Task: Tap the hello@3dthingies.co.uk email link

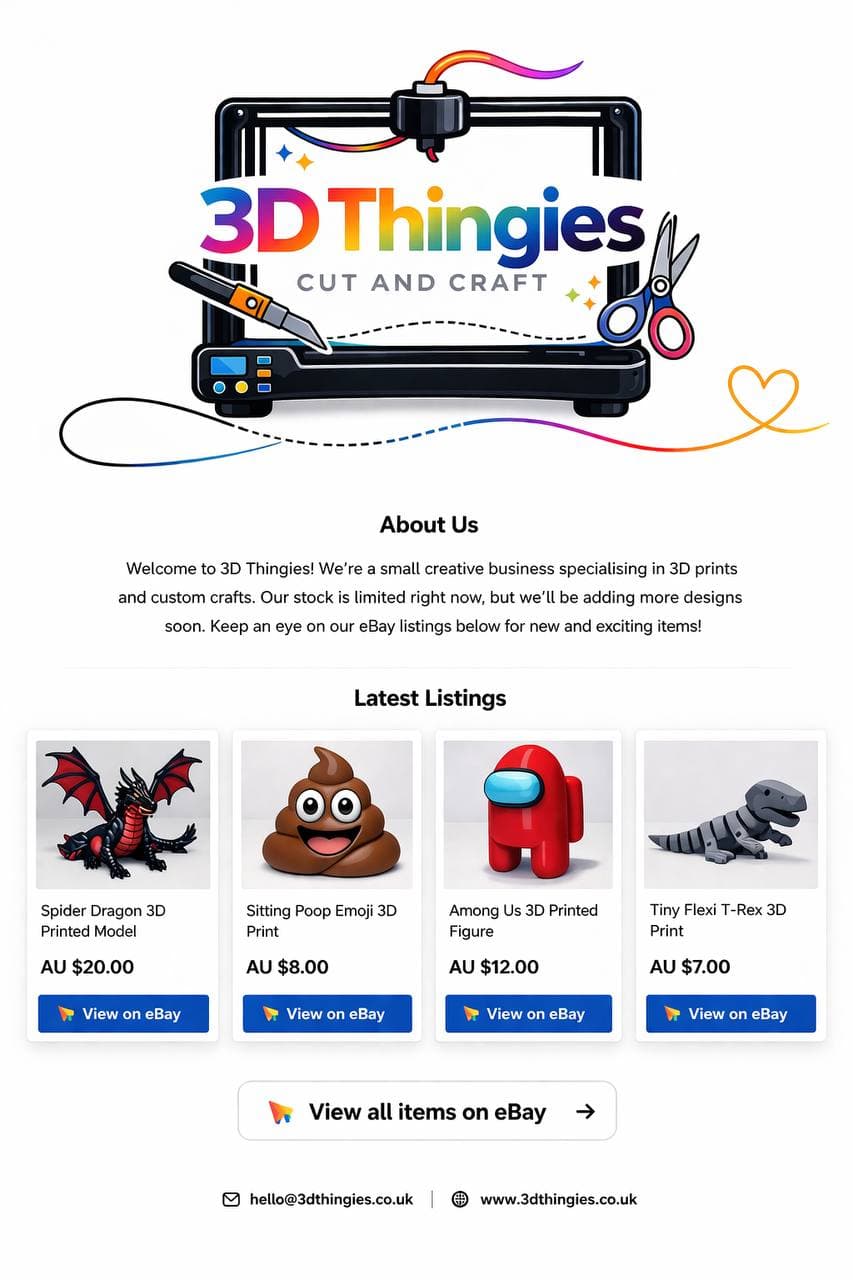Action: point(330,1199)
